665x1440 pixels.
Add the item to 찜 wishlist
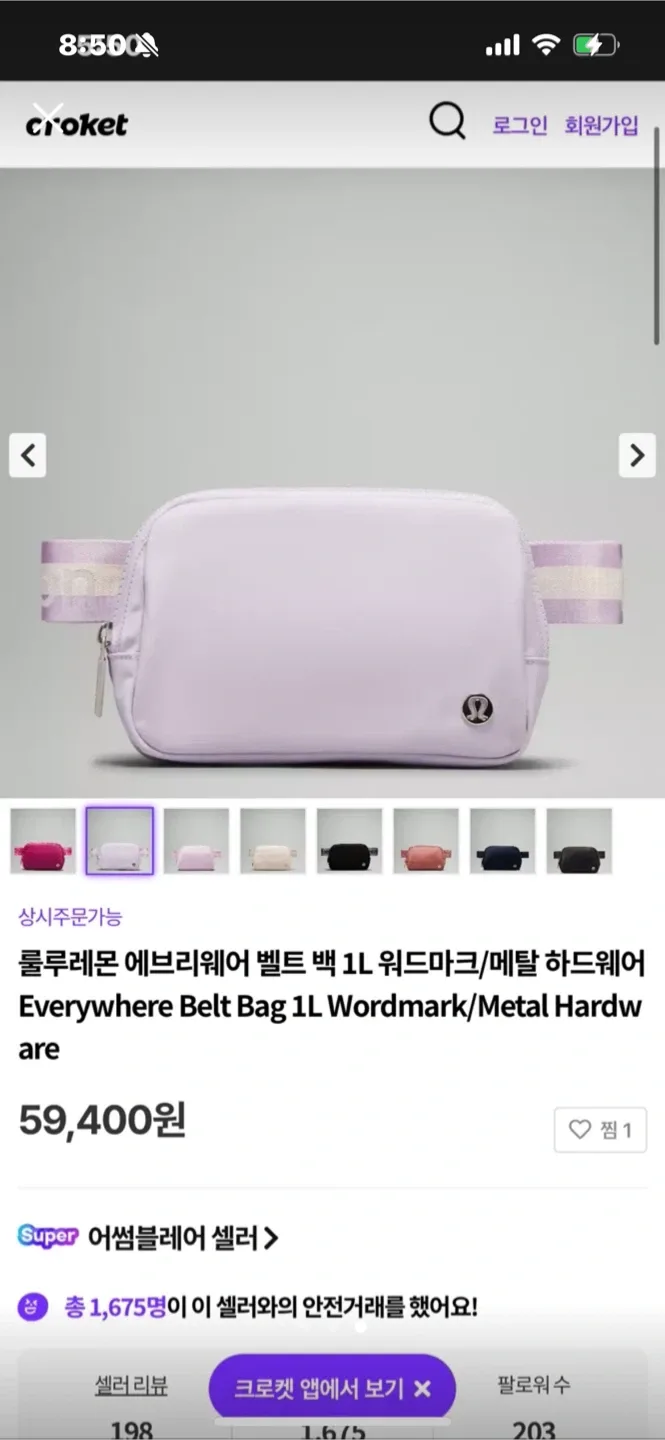tap(600, 1130)
